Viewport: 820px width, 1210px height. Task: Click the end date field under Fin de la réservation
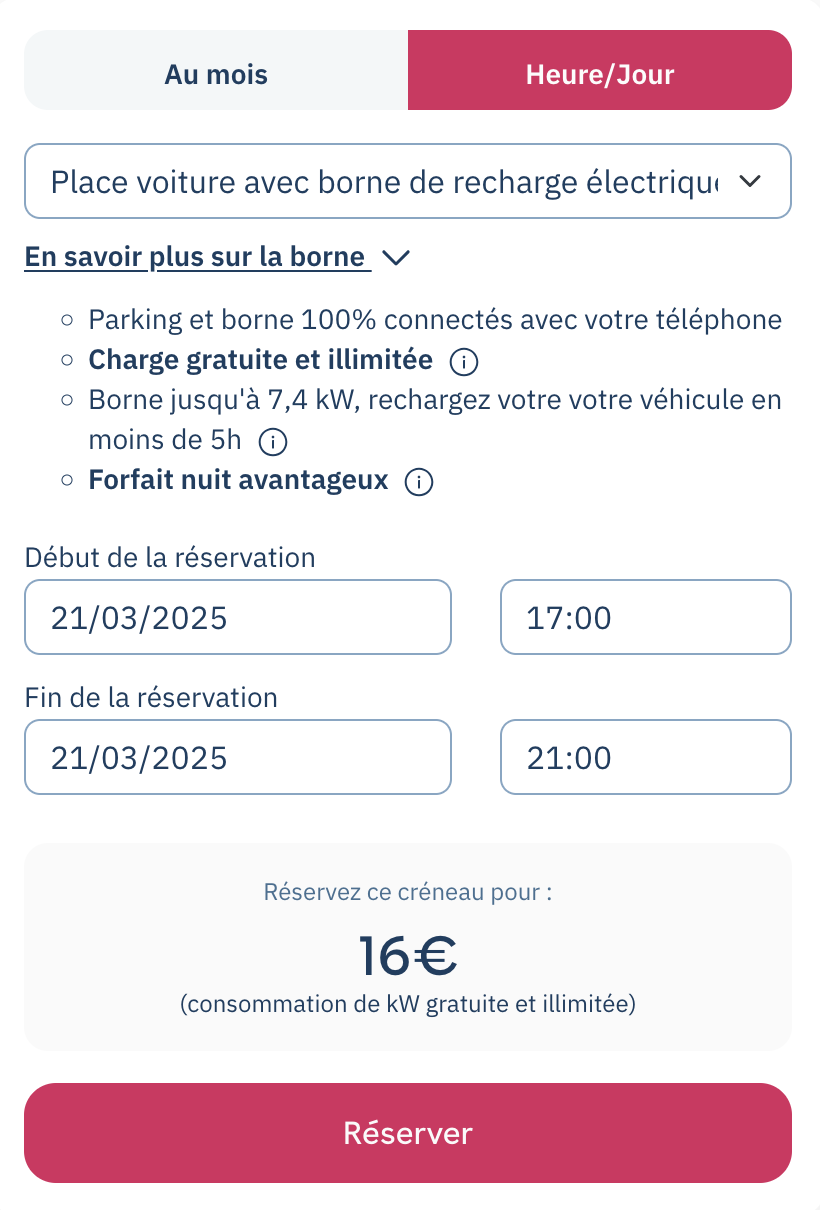[x=237, y=757]
